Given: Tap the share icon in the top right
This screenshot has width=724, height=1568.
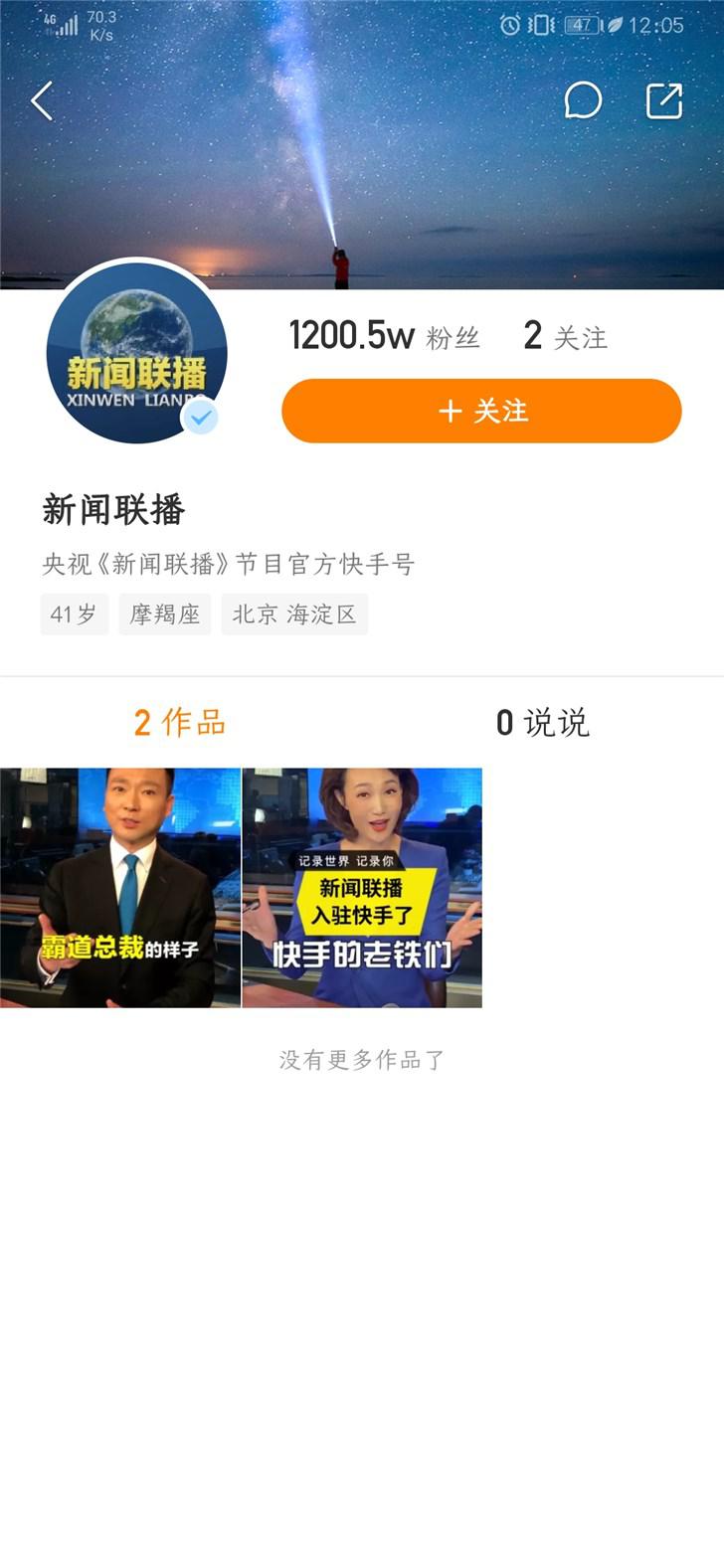Looking at the screenshot, I should (664, 100).
